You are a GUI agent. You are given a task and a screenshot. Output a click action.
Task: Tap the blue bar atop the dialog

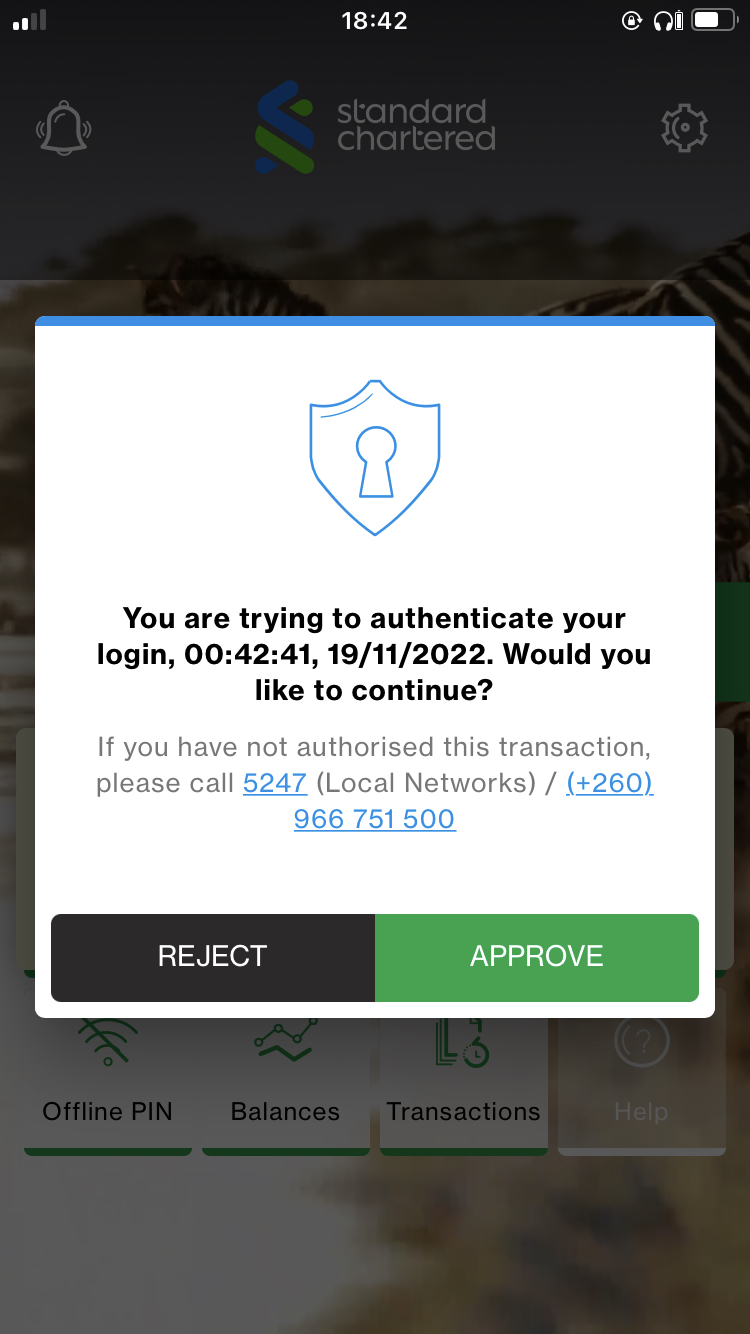click(375, 322)
